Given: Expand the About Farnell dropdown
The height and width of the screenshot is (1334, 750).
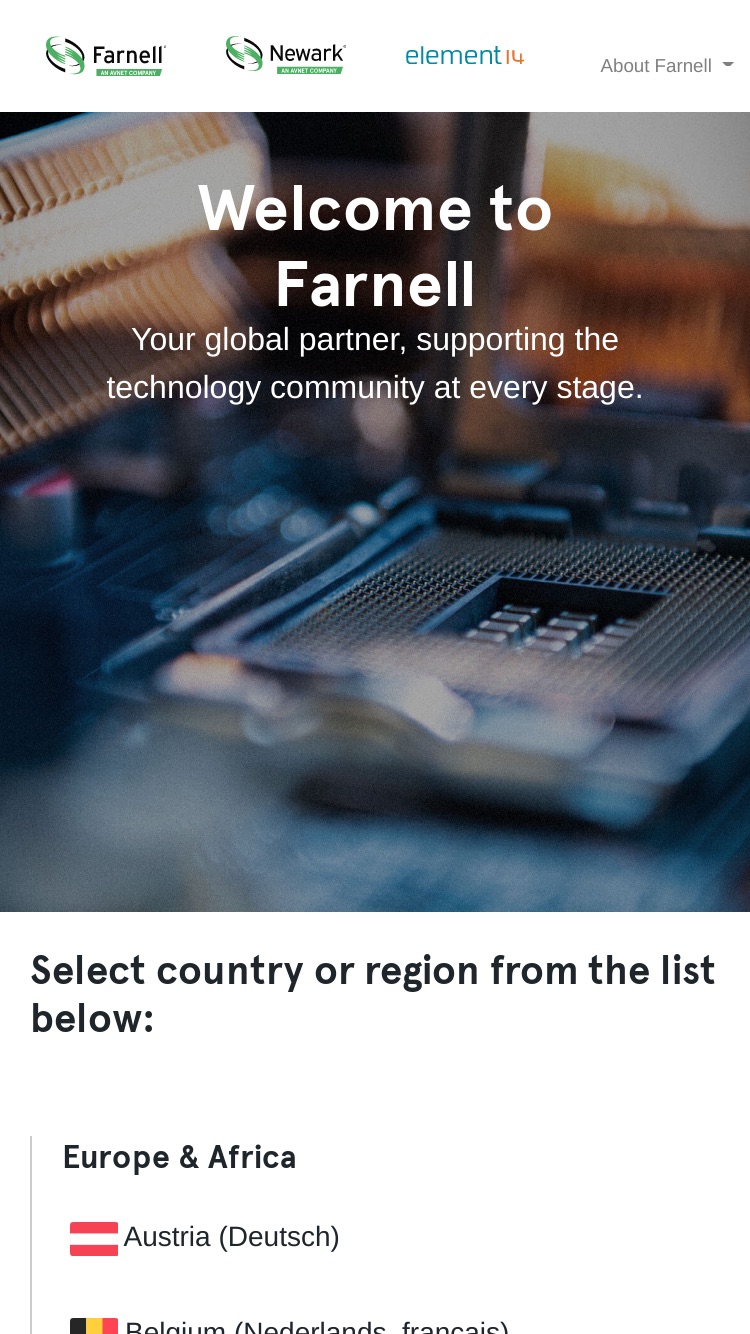Looking at the screenshot, I should 667,66.
